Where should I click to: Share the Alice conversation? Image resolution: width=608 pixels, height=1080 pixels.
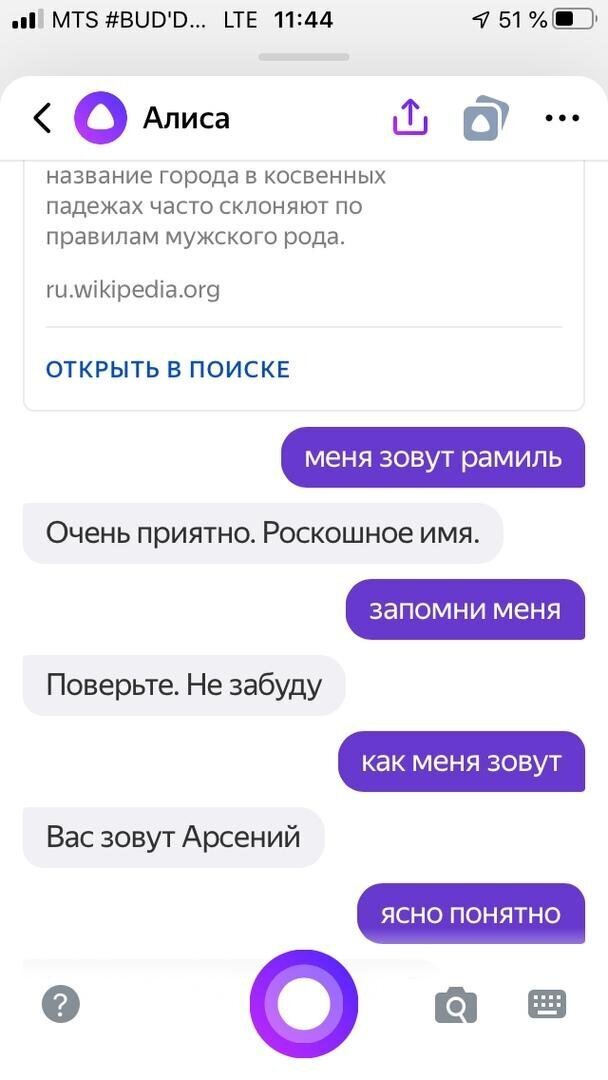(410, 118)
